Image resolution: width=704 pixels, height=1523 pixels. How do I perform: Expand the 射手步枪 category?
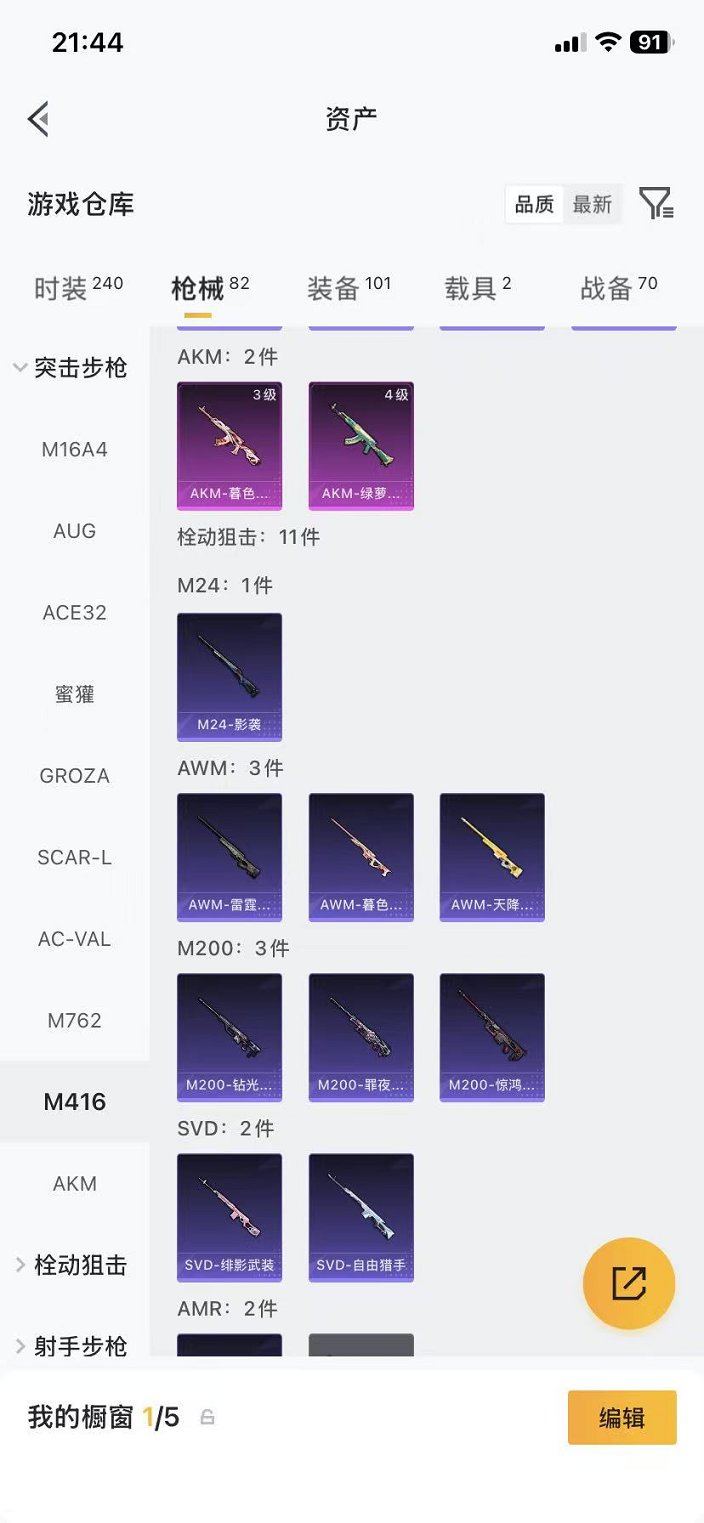(x=74, y=1346)
